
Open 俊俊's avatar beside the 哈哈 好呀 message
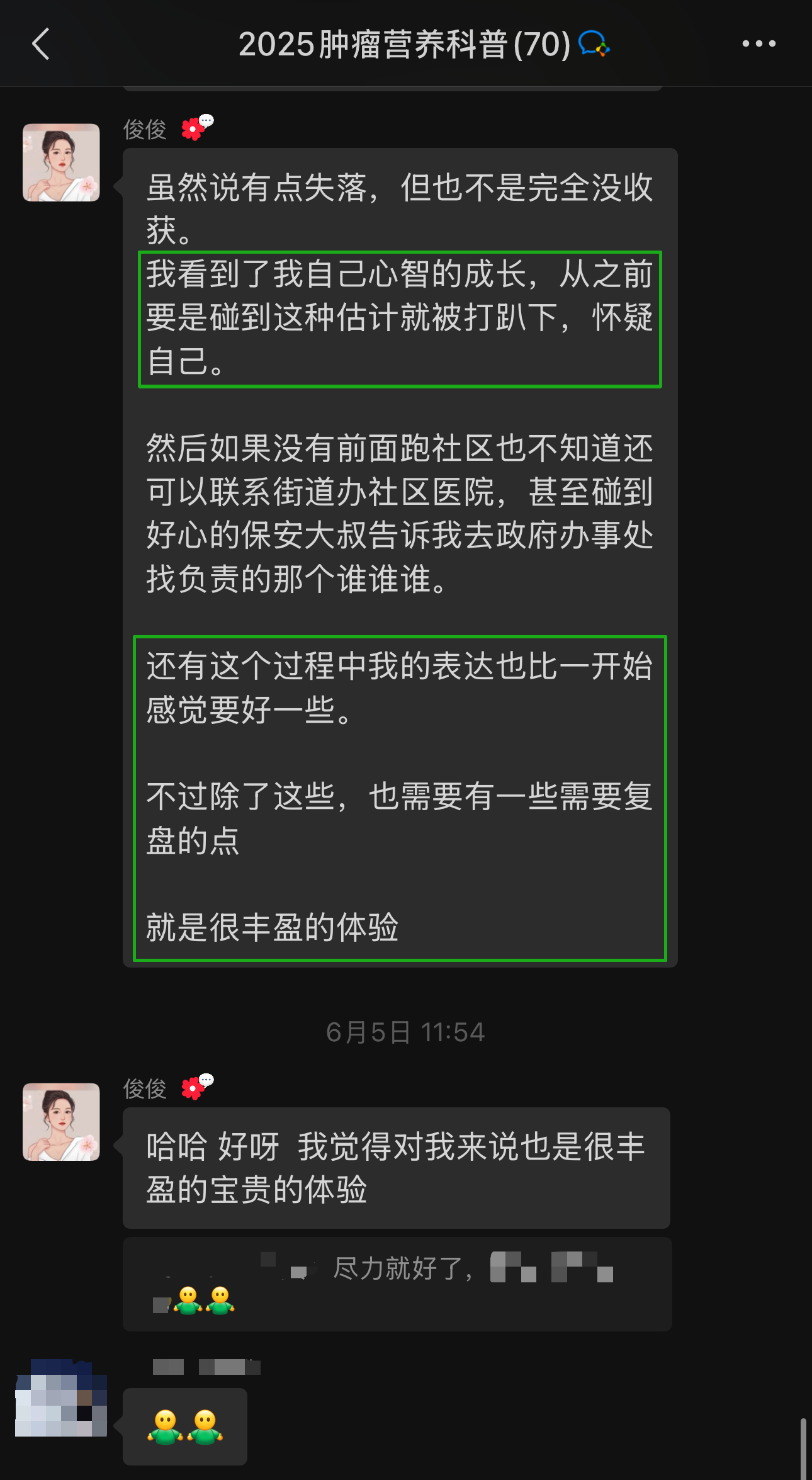[61, 1122]
